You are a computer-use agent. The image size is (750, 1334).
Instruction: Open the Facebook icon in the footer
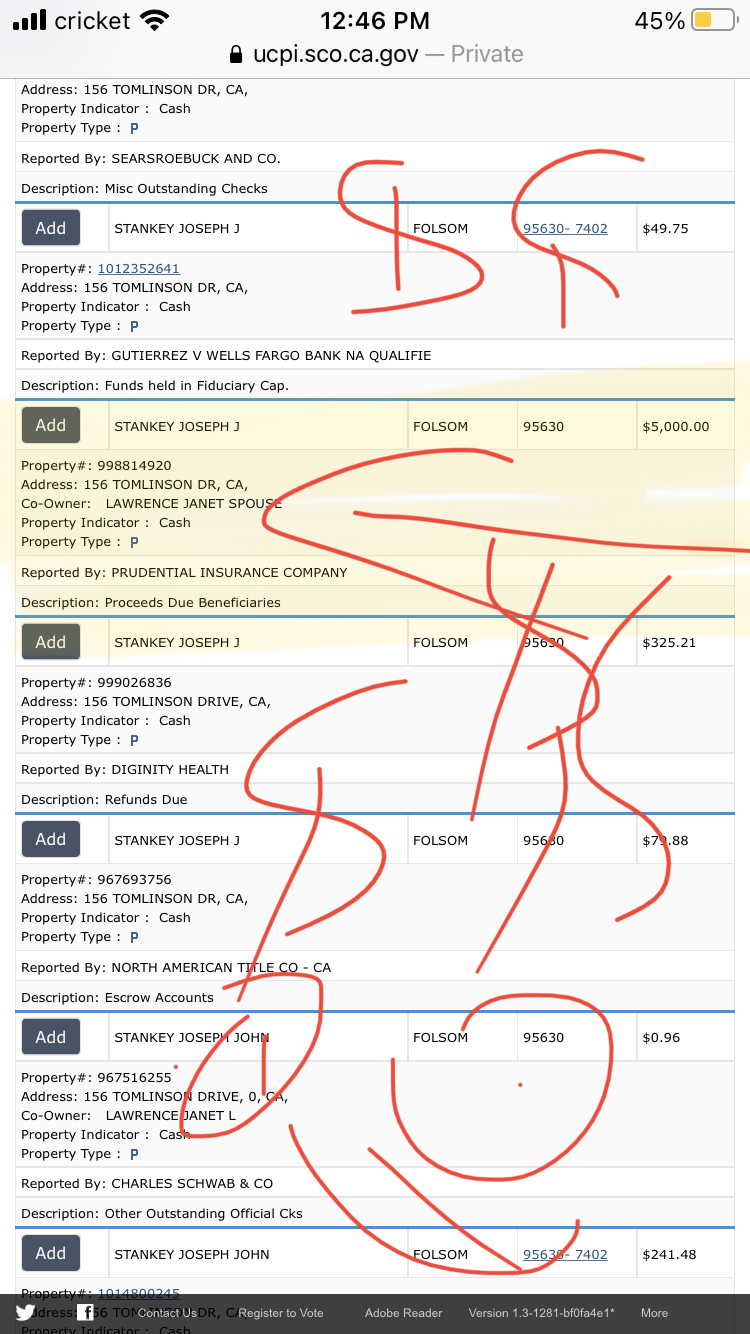(87, 1313)
